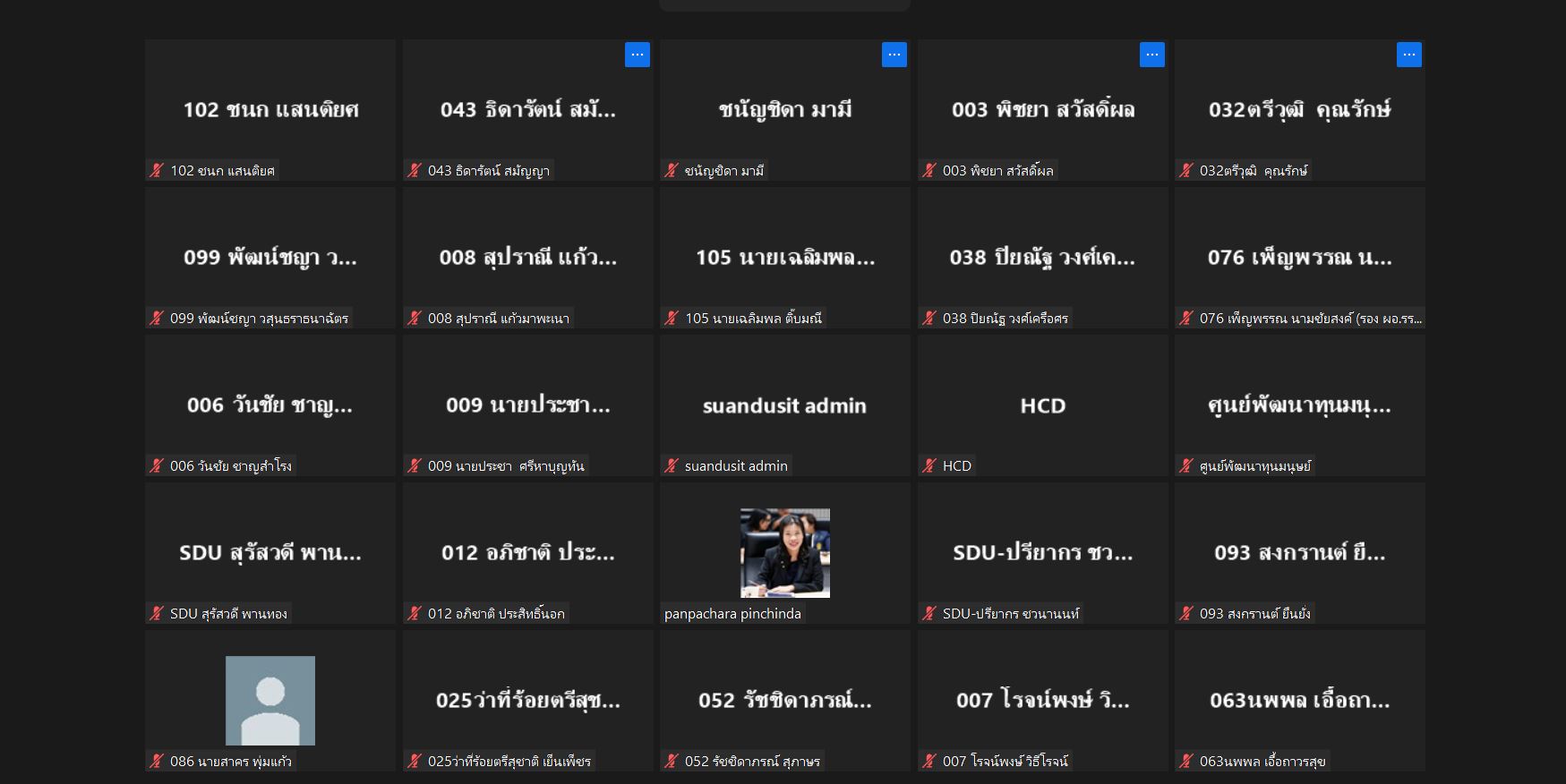Select participant tile 006 วันชัย

(x=270, y=405)
